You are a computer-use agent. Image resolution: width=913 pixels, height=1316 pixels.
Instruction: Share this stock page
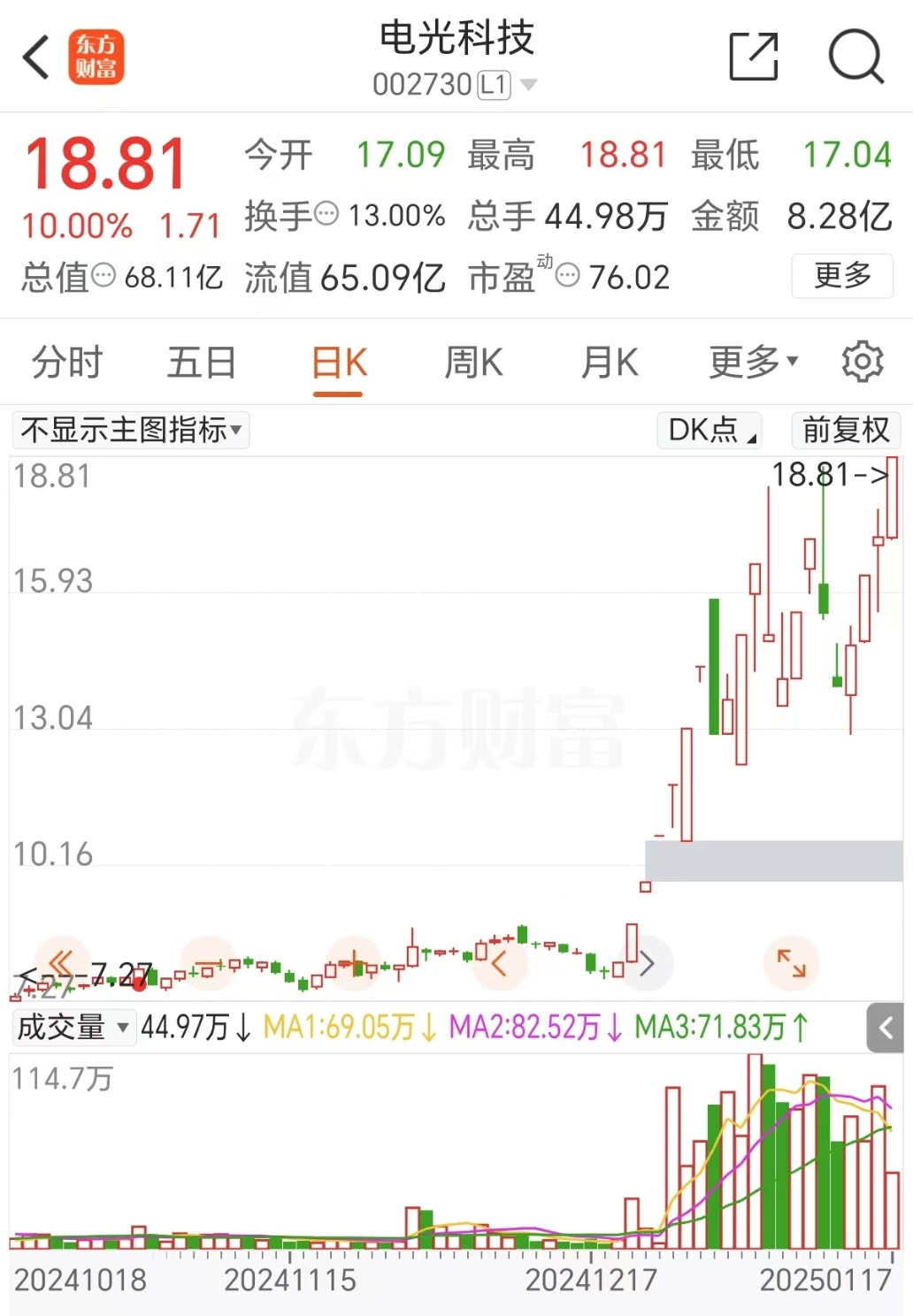point(753,57)
